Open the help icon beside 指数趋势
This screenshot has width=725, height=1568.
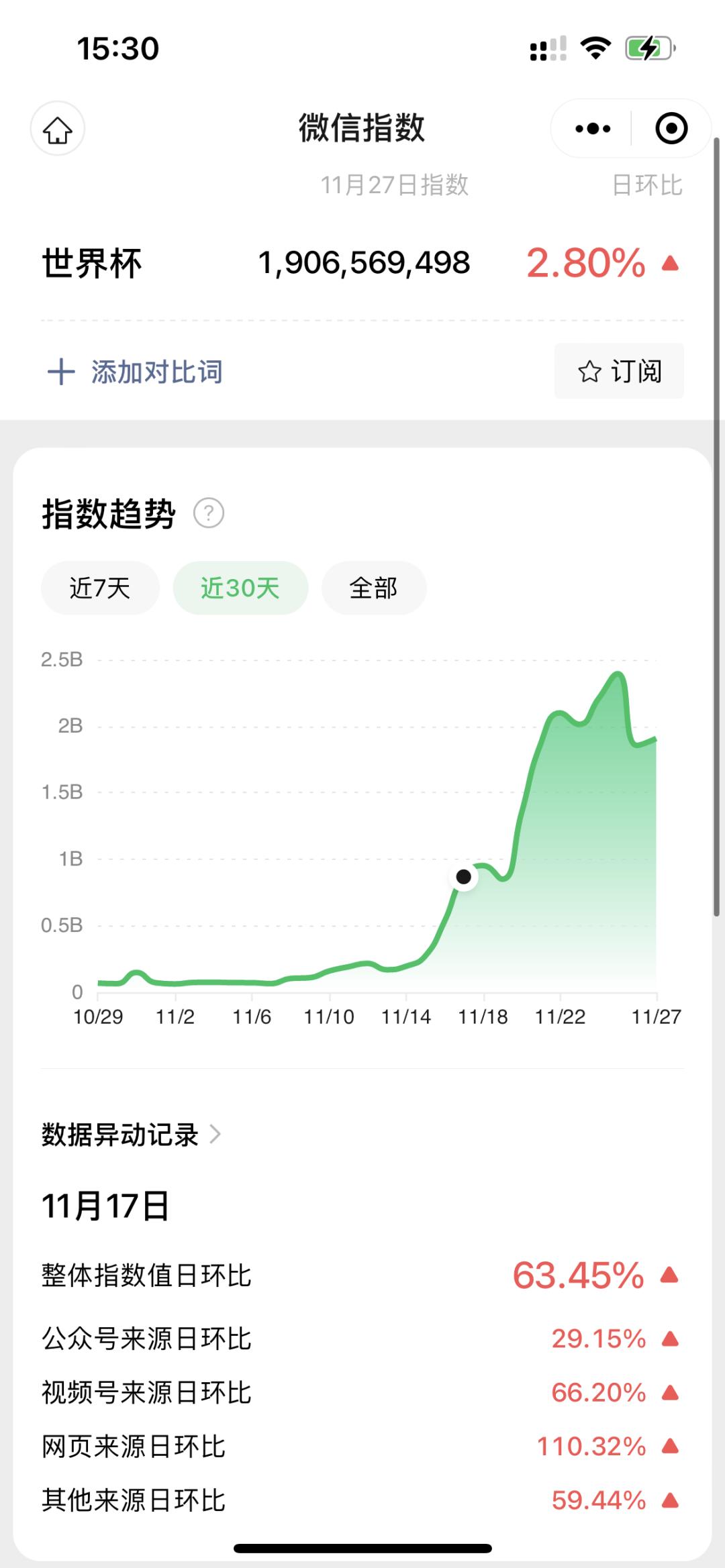pos(209,514)
